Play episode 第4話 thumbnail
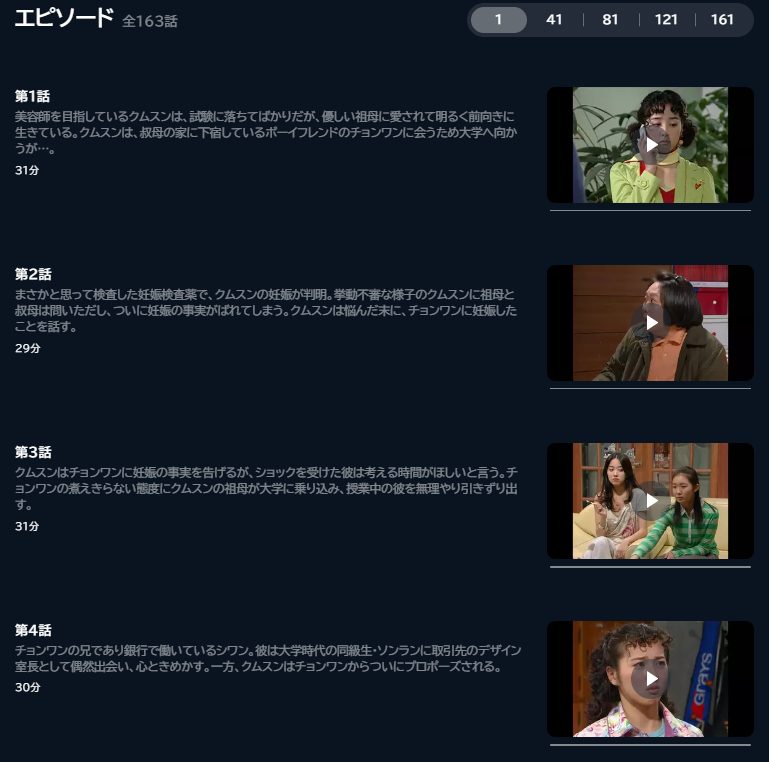Image resolution: width=769 pixels, height=762 pixels. click(650, 679)
